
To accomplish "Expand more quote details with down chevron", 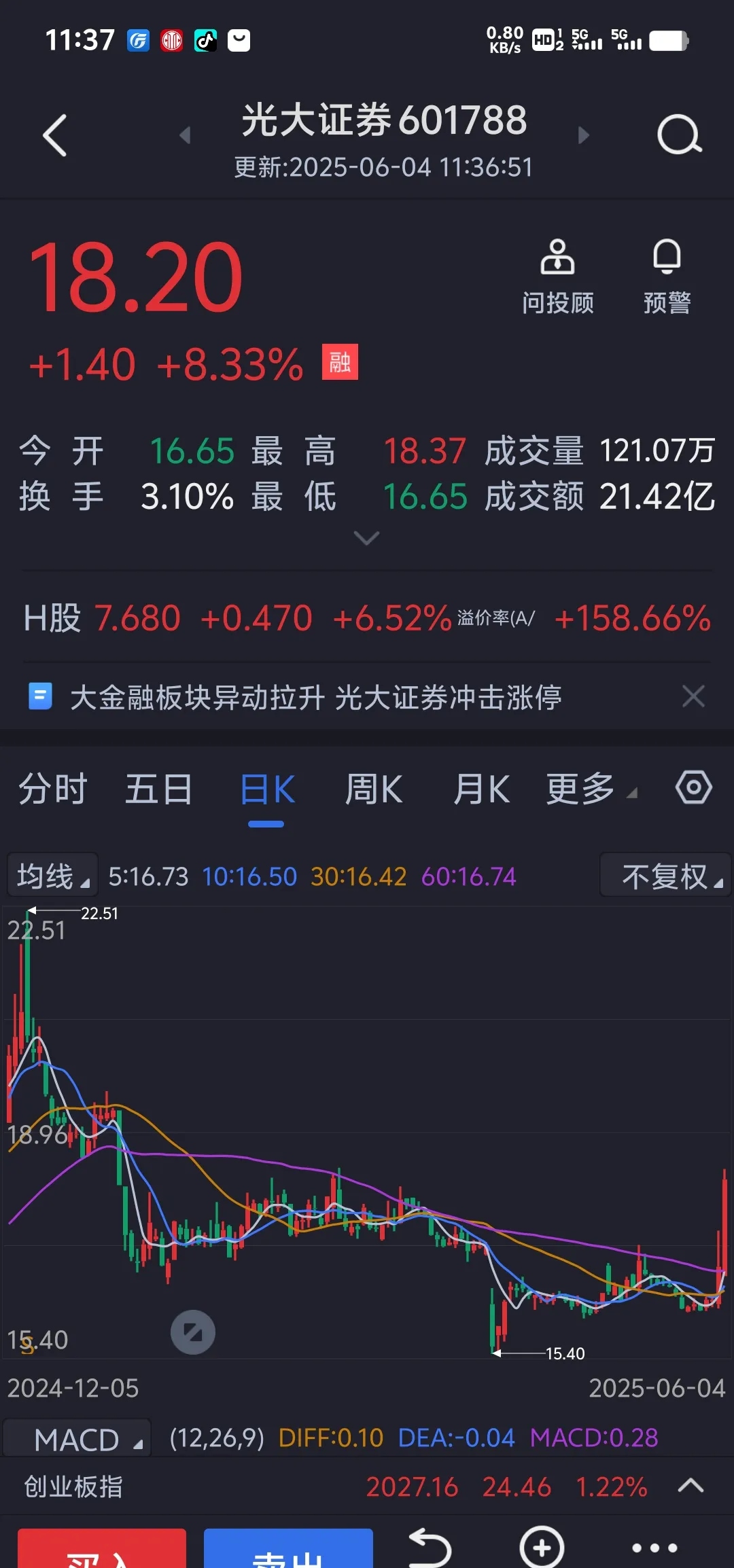I will coord(366,538).
